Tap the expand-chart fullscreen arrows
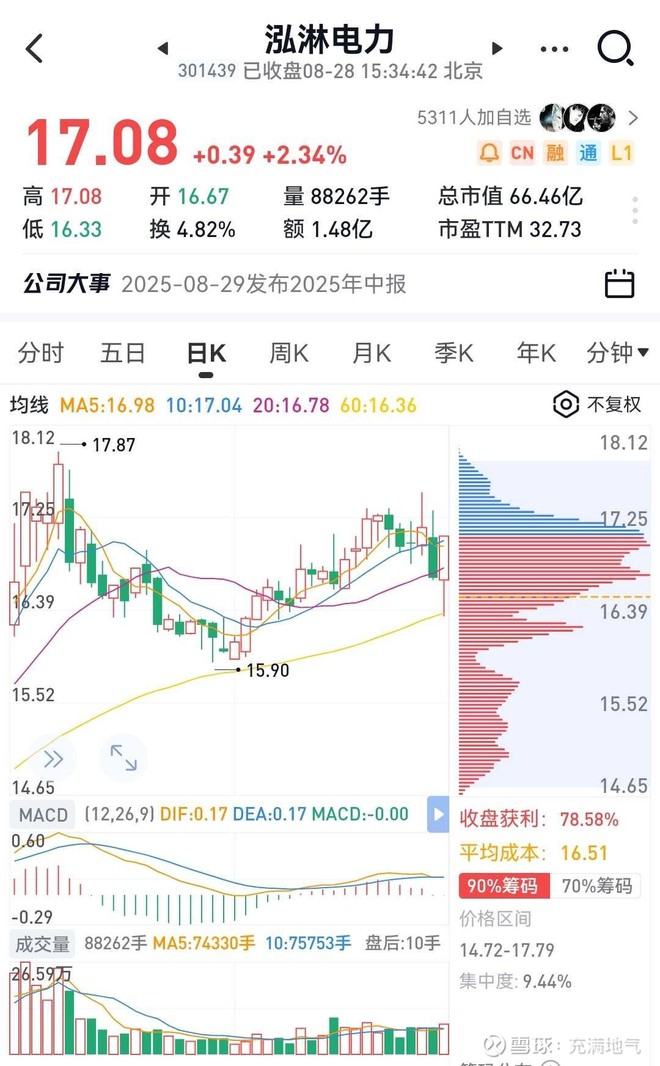This screenshot has width=660, height=1066. point(123,758)
